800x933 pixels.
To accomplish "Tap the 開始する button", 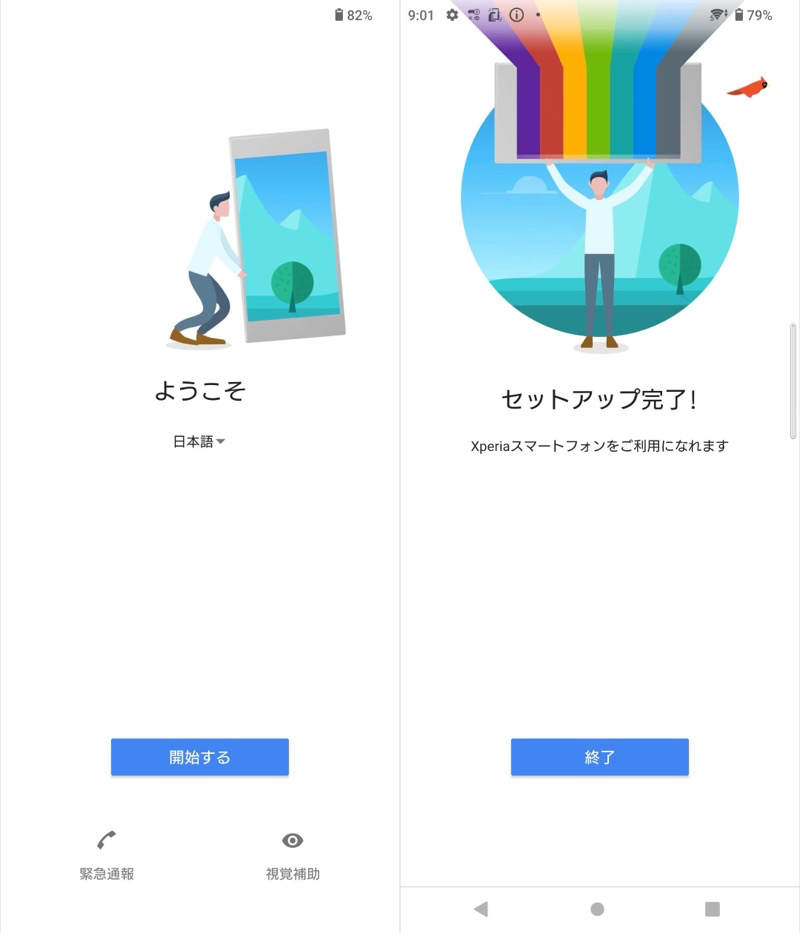I will click(x=200, y=757).
